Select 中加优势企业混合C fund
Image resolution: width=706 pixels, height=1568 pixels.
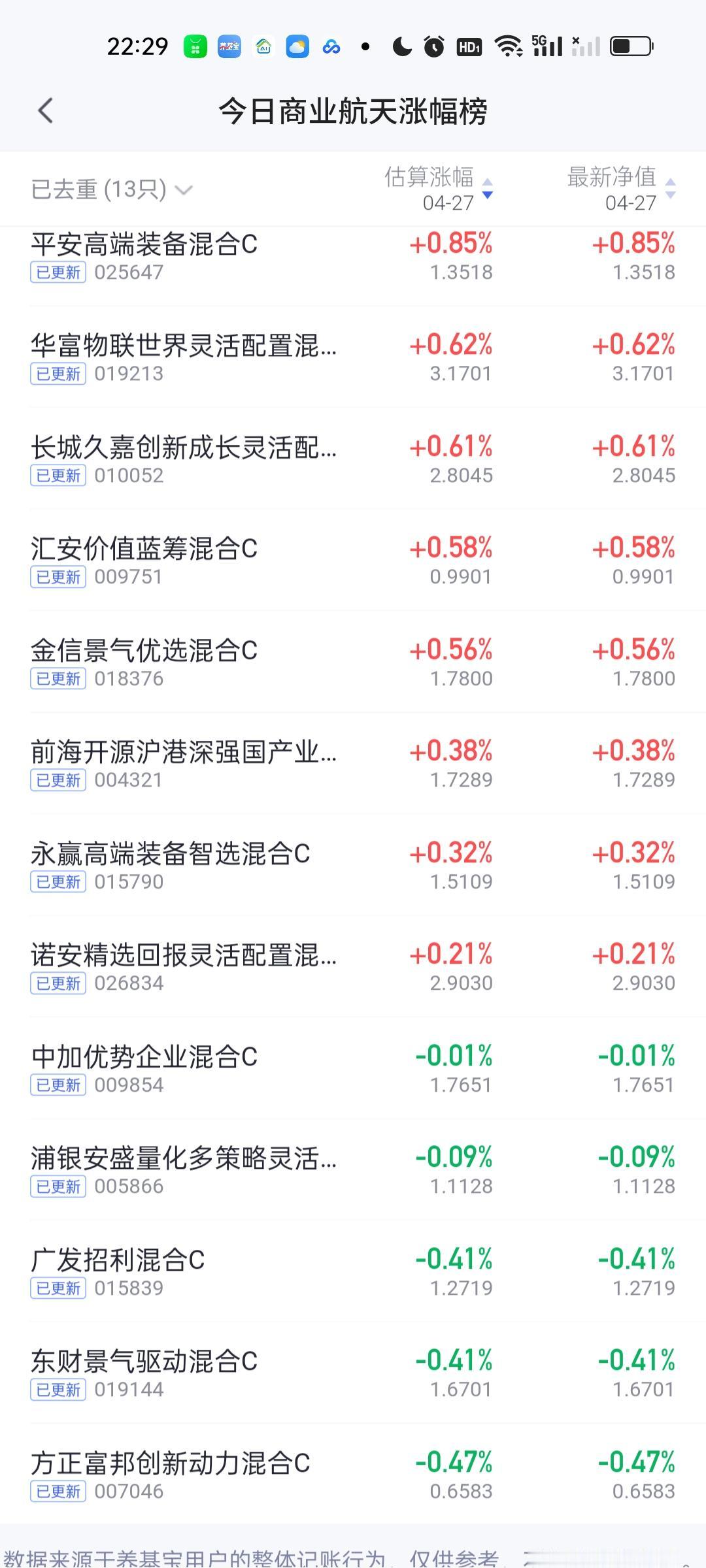point(144,1058)
